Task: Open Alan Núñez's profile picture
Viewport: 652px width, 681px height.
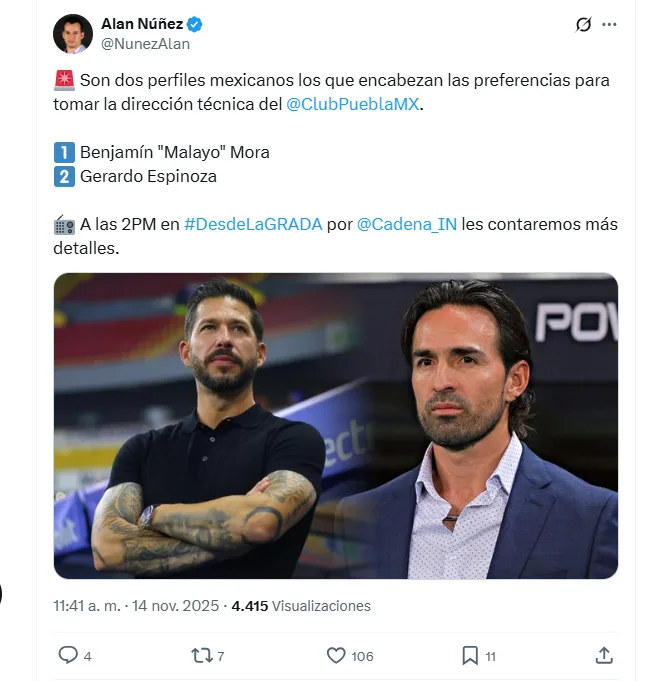Action: (72, 33)
